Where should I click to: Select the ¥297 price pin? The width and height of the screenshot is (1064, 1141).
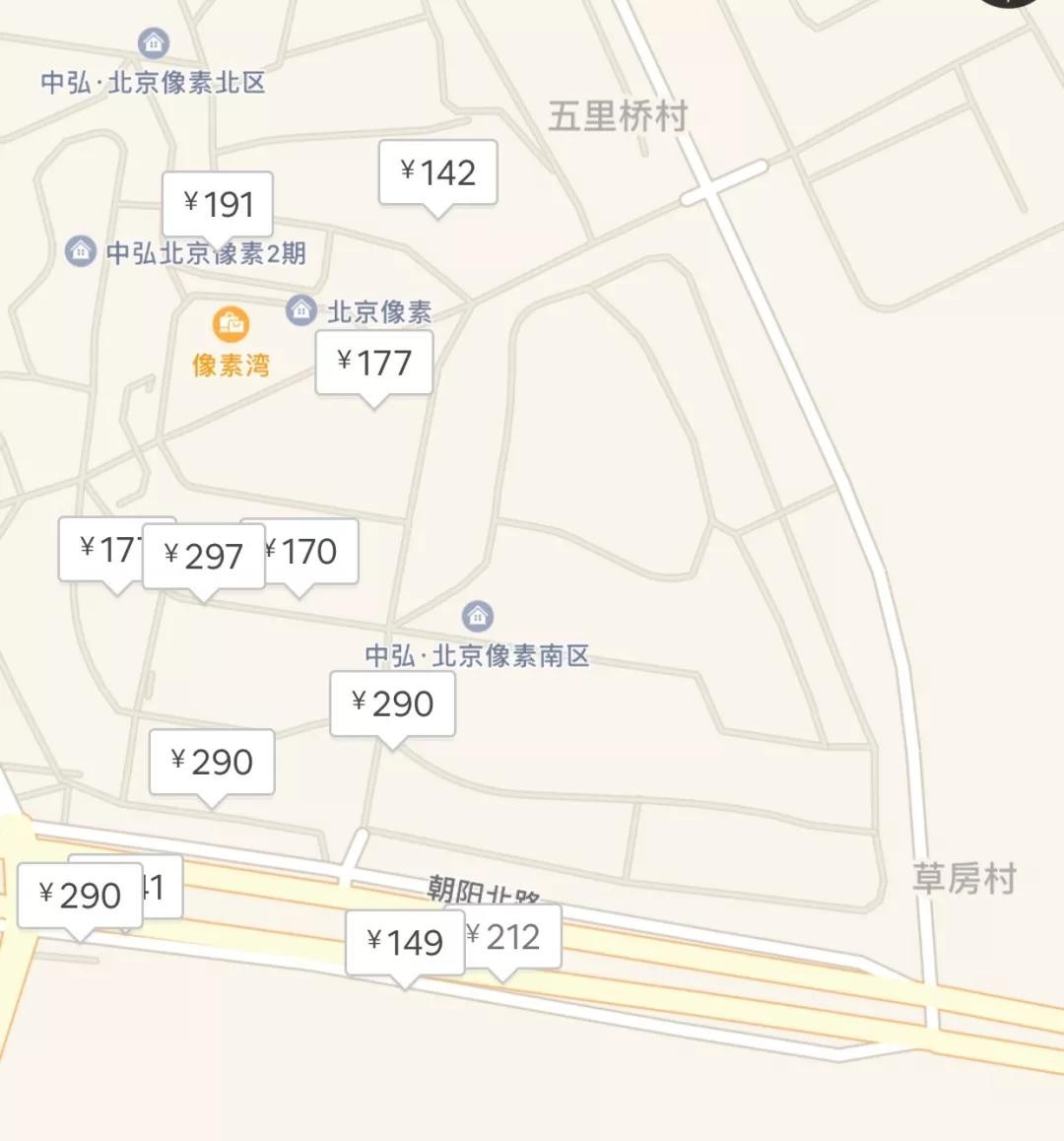[204, 557]
